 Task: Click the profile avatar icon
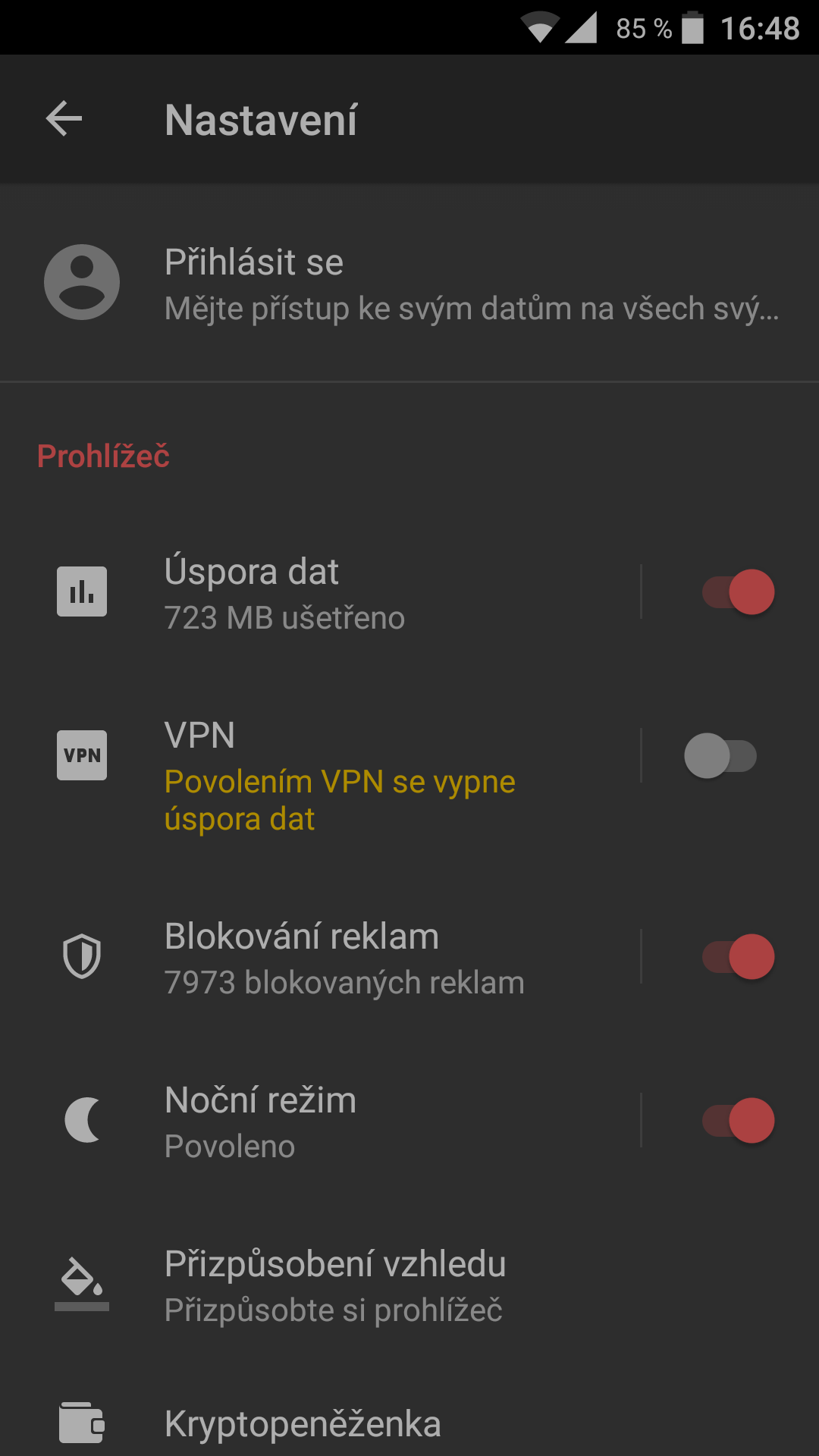81,281
